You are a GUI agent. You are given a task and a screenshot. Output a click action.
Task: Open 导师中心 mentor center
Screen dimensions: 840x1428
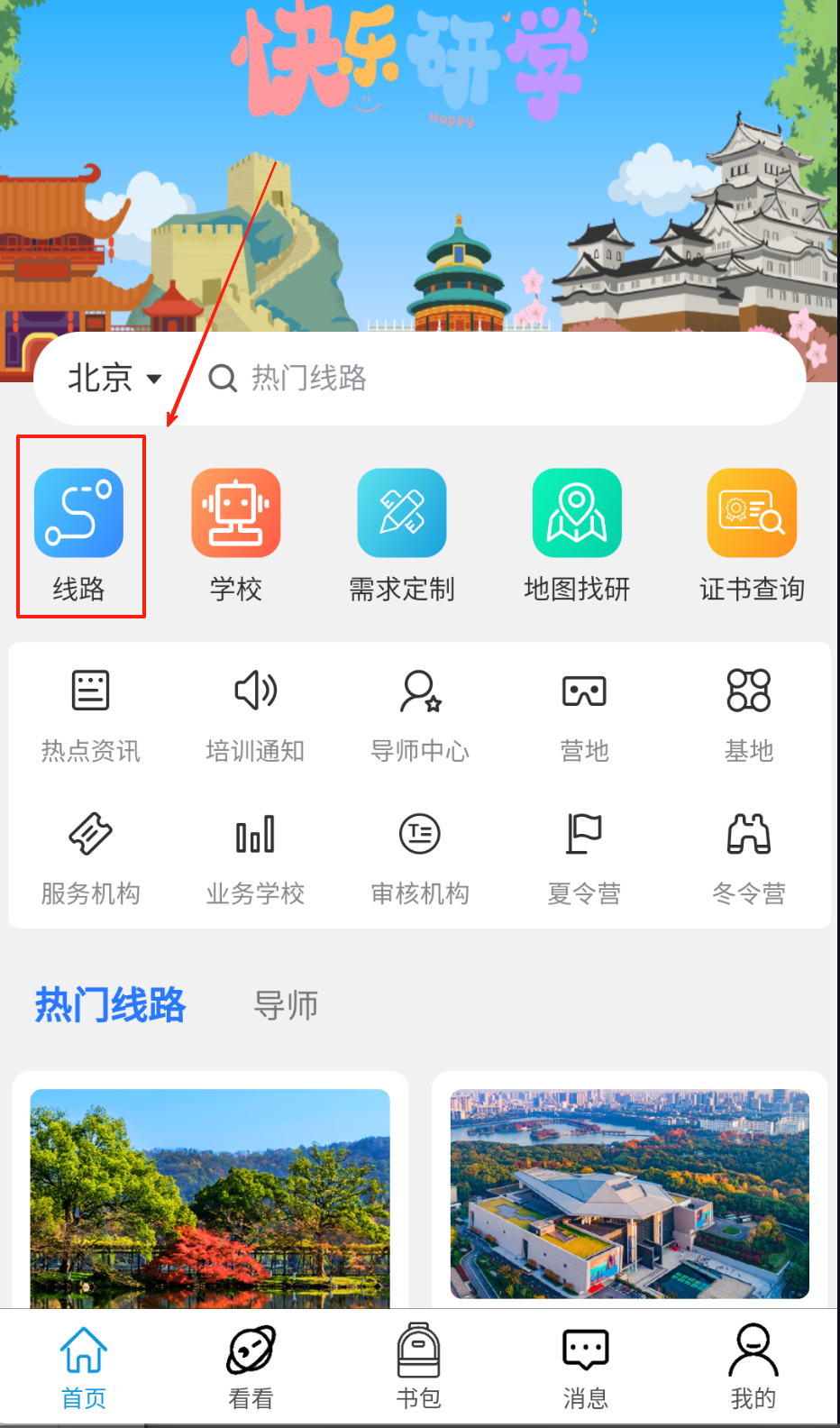[420, 714]
